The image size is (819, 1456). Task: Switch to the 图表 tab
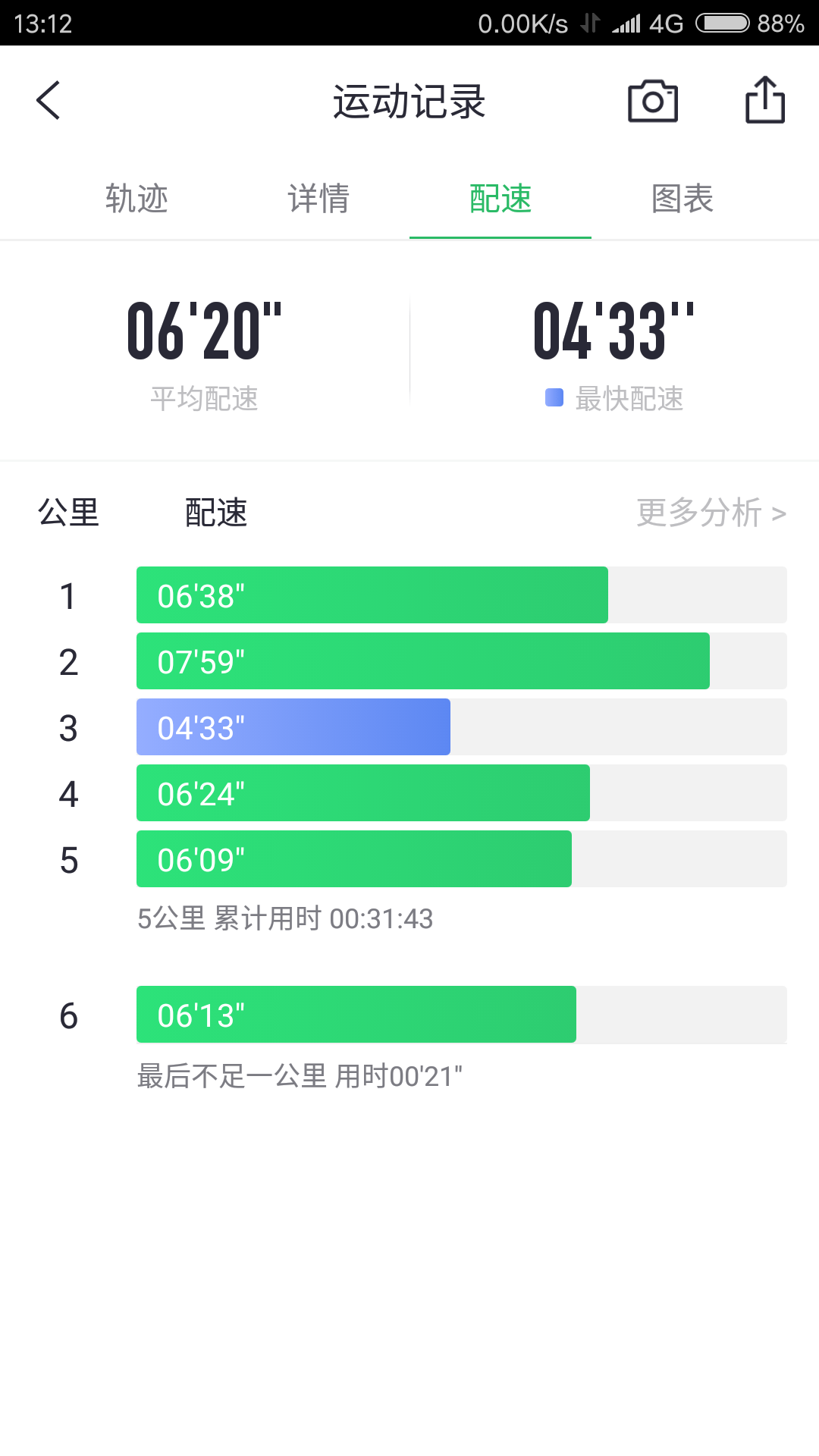[x=682, y=199]
